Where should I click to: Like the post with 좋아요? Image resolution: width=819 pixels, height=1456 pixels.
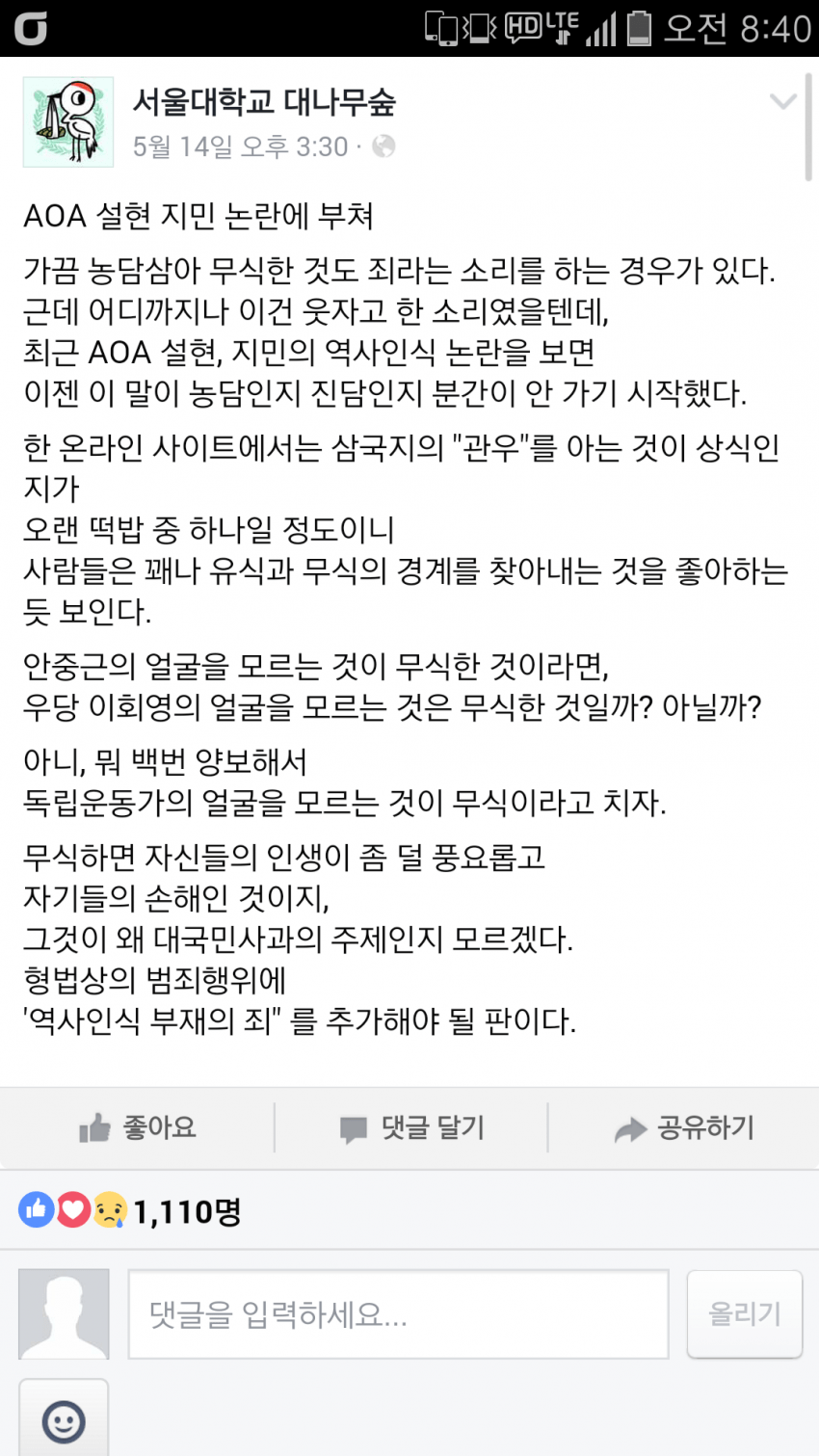[138, 1127]
